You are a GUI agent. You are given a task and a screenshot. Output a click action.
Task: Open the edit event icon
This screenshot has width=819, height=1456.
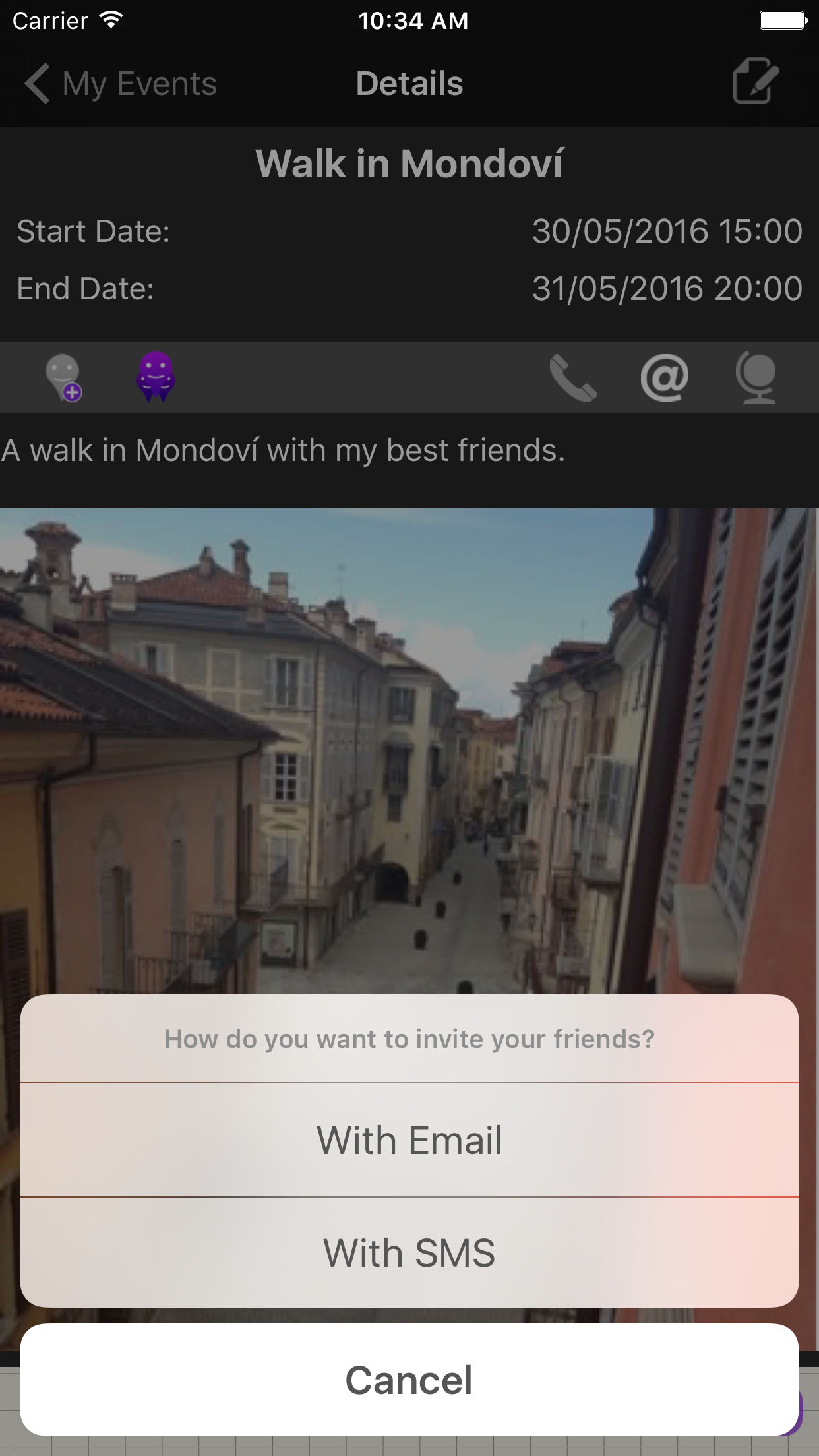click(755, 81)
